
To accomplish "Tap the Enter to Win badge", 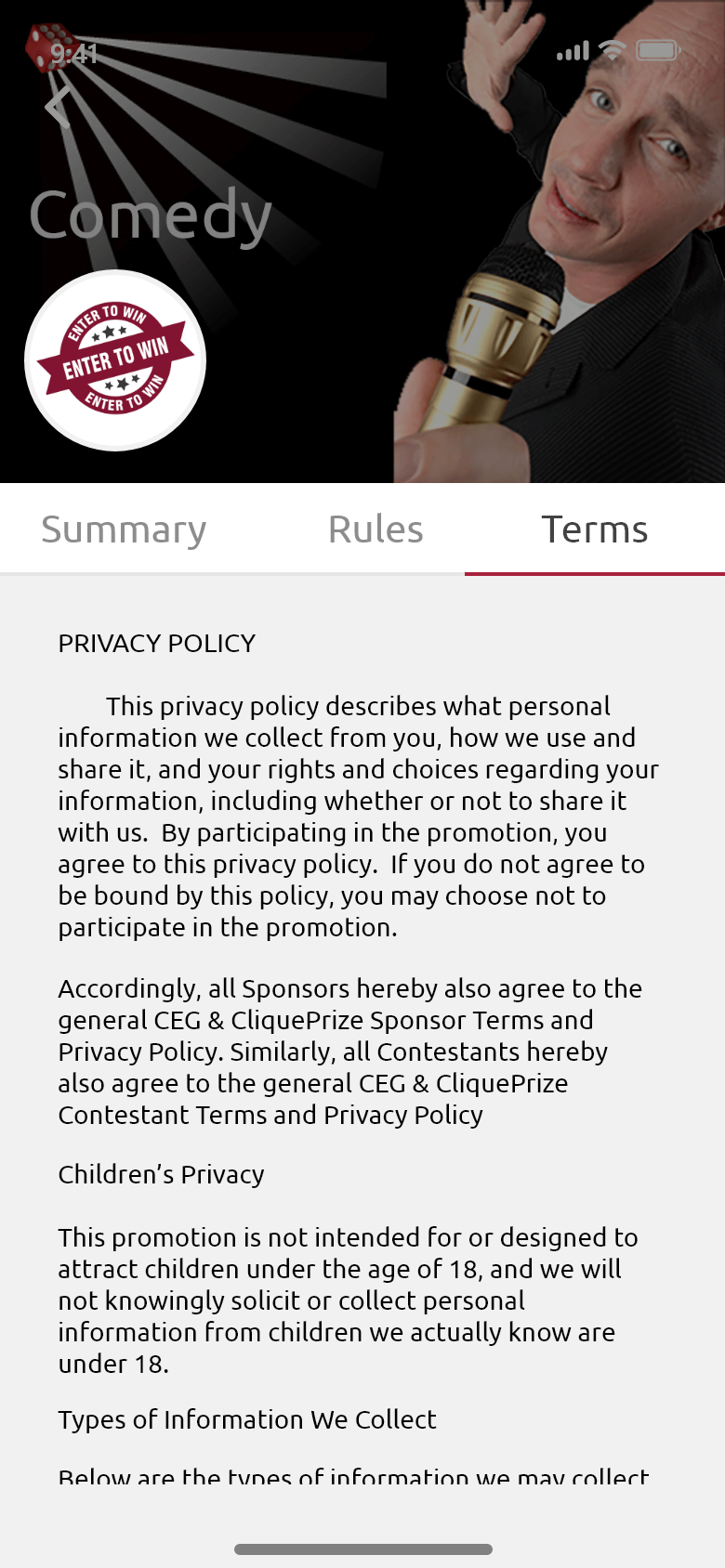I will (115, 360).
